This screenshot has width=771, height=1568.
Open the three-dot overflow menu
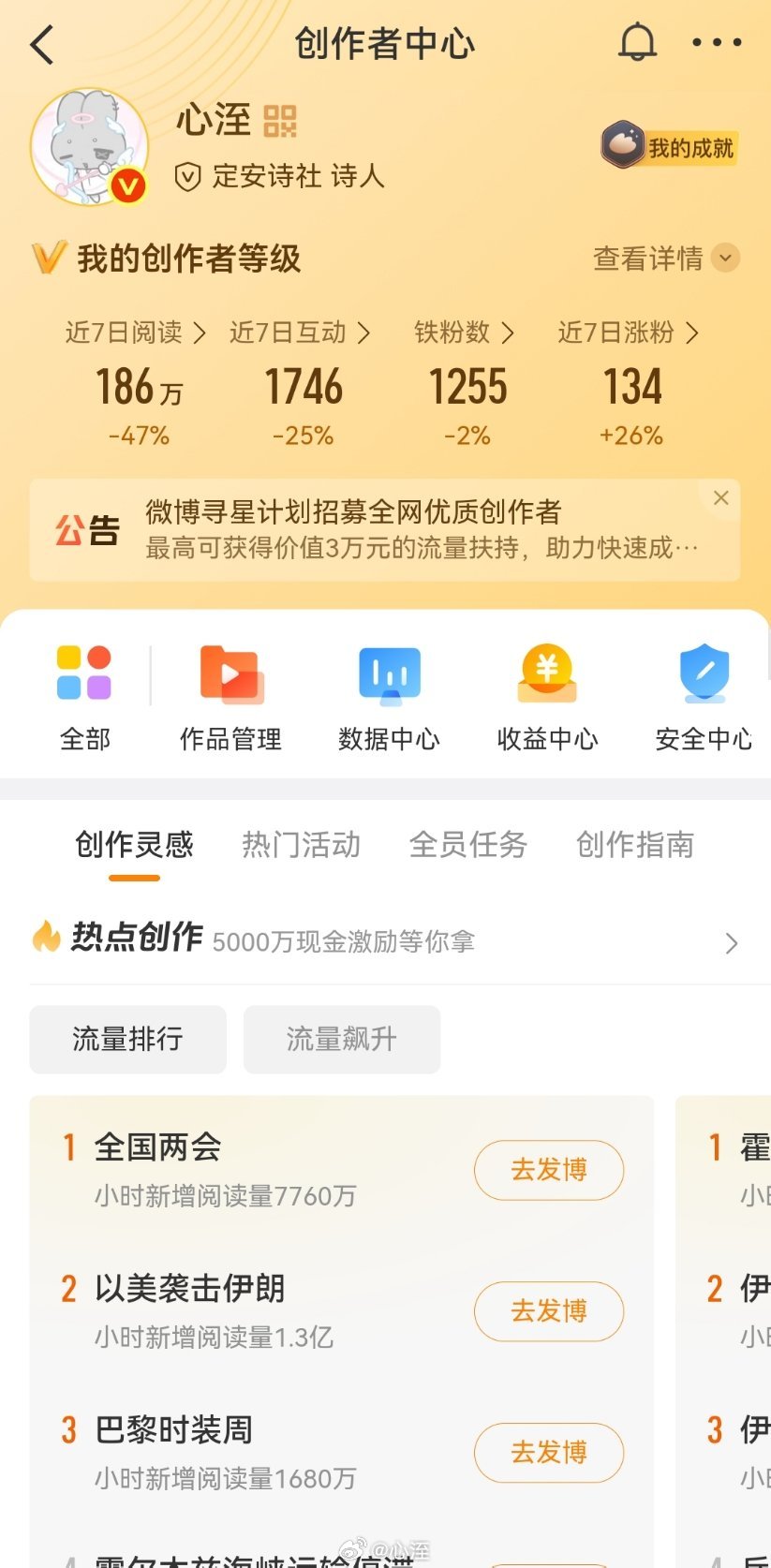click(715, 42)
